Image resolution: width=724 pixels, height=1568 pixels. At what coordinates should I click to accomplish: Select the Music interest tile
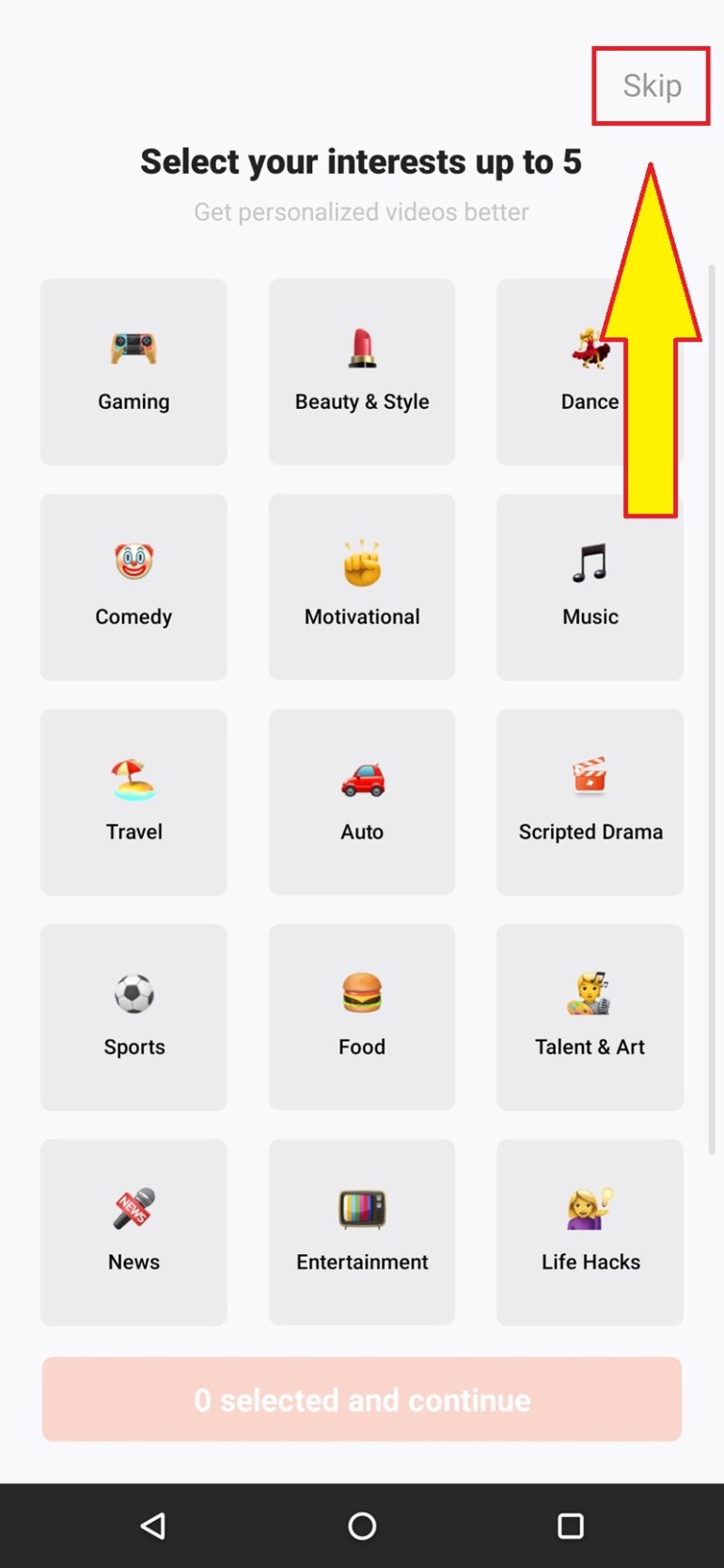point(590,587)
